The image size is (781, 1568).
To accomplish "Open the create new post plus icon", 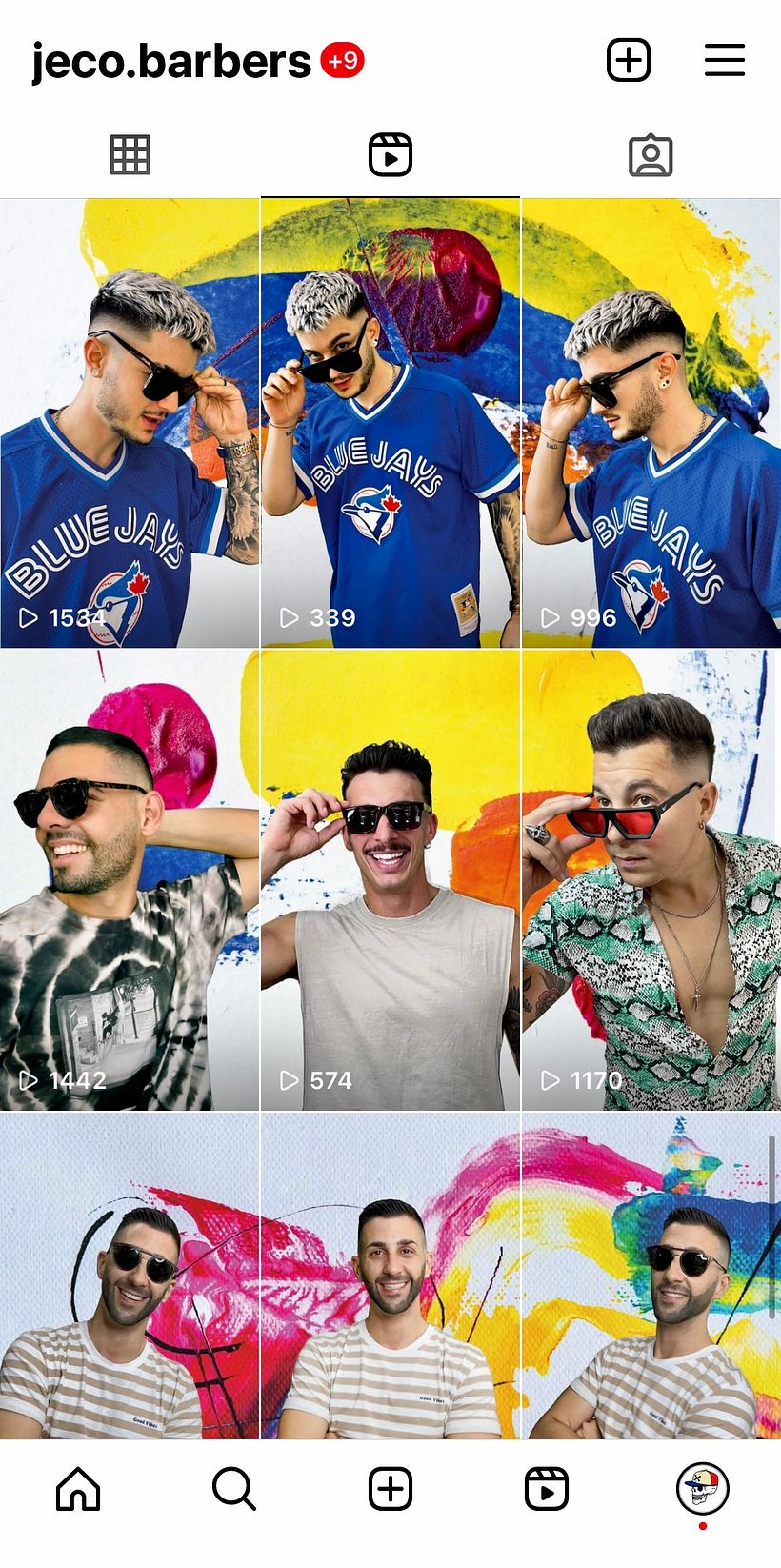I will pos(629,61).
